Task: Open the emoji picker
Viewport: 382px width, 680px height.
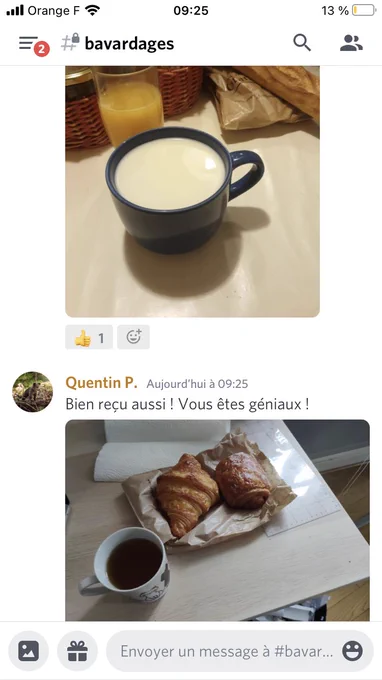Action: [x=353, y=651]
